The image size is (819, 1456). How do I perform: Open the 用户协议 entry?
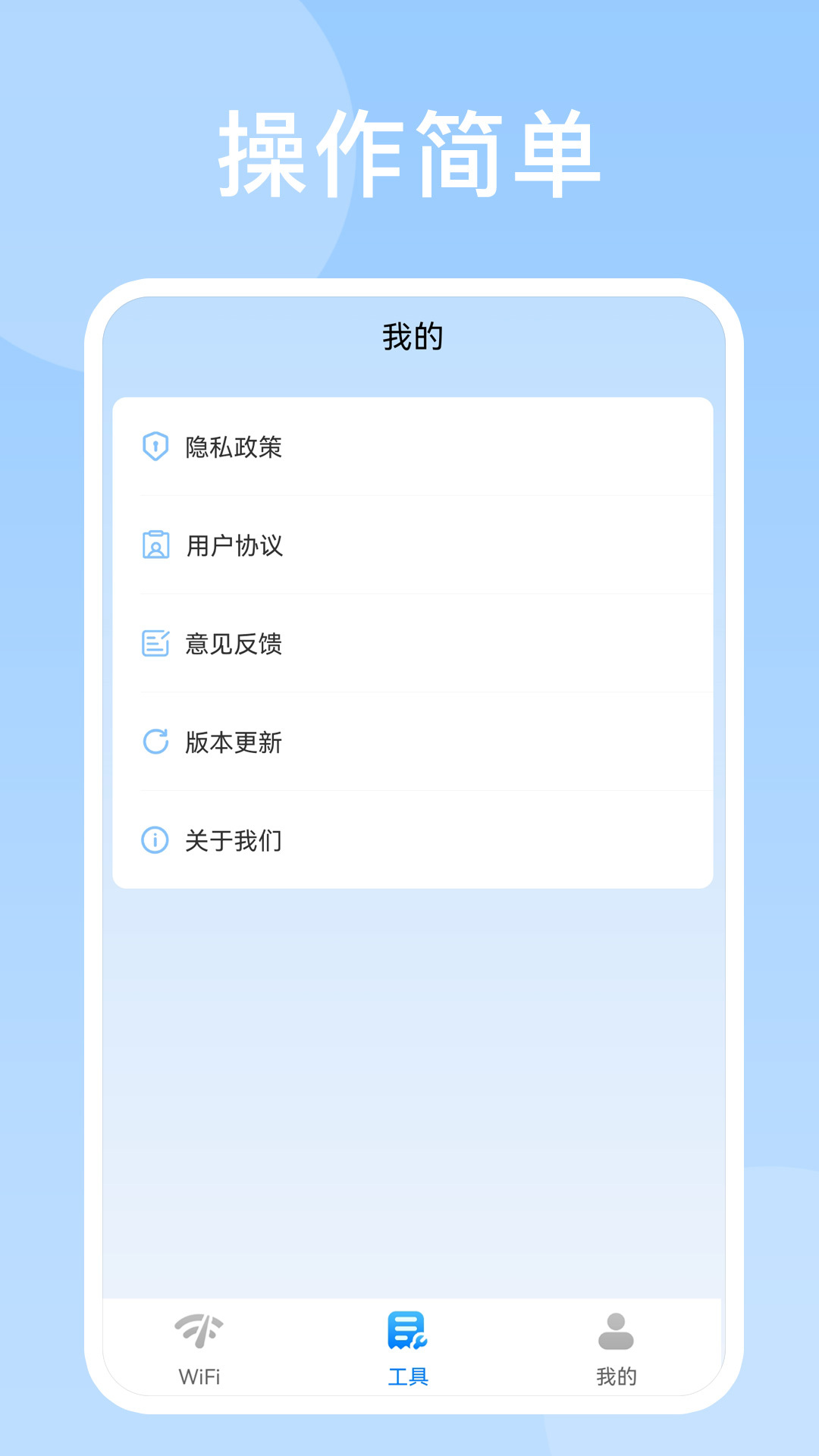[x=235, y=545]
